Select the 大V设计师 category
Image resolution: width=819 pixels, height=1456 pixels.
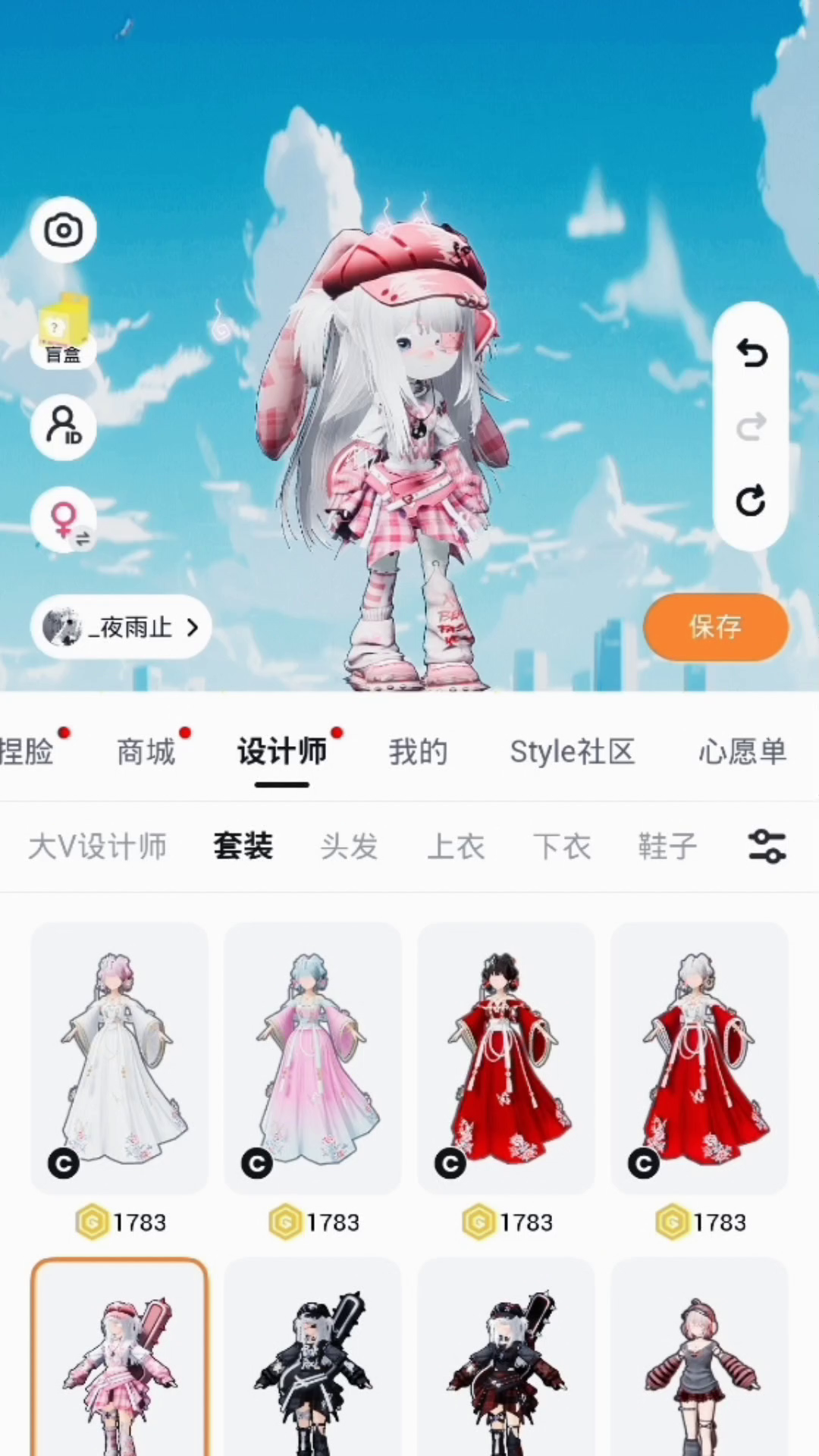click(x=97, y=846)
